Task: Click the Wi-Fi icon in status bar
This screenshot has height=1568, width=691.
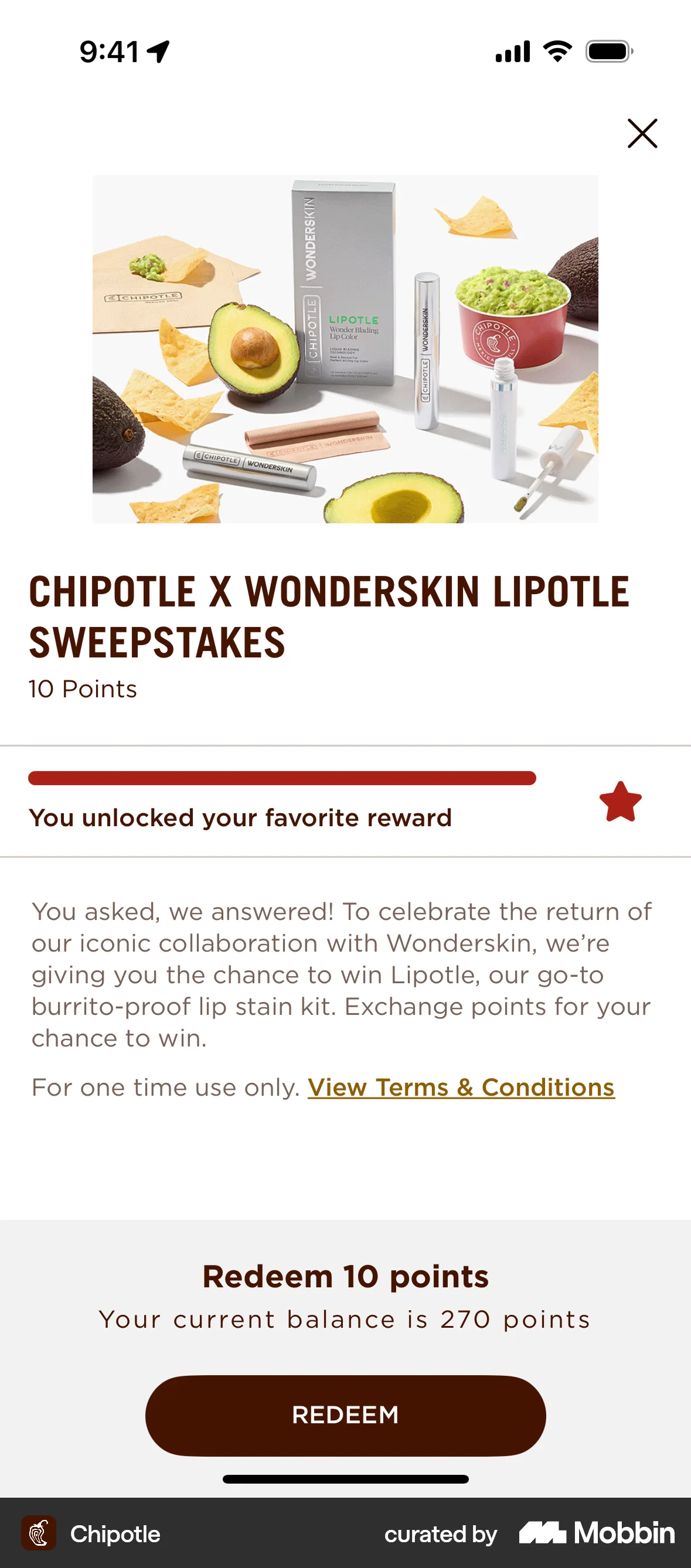Action: tap(556, 52)
